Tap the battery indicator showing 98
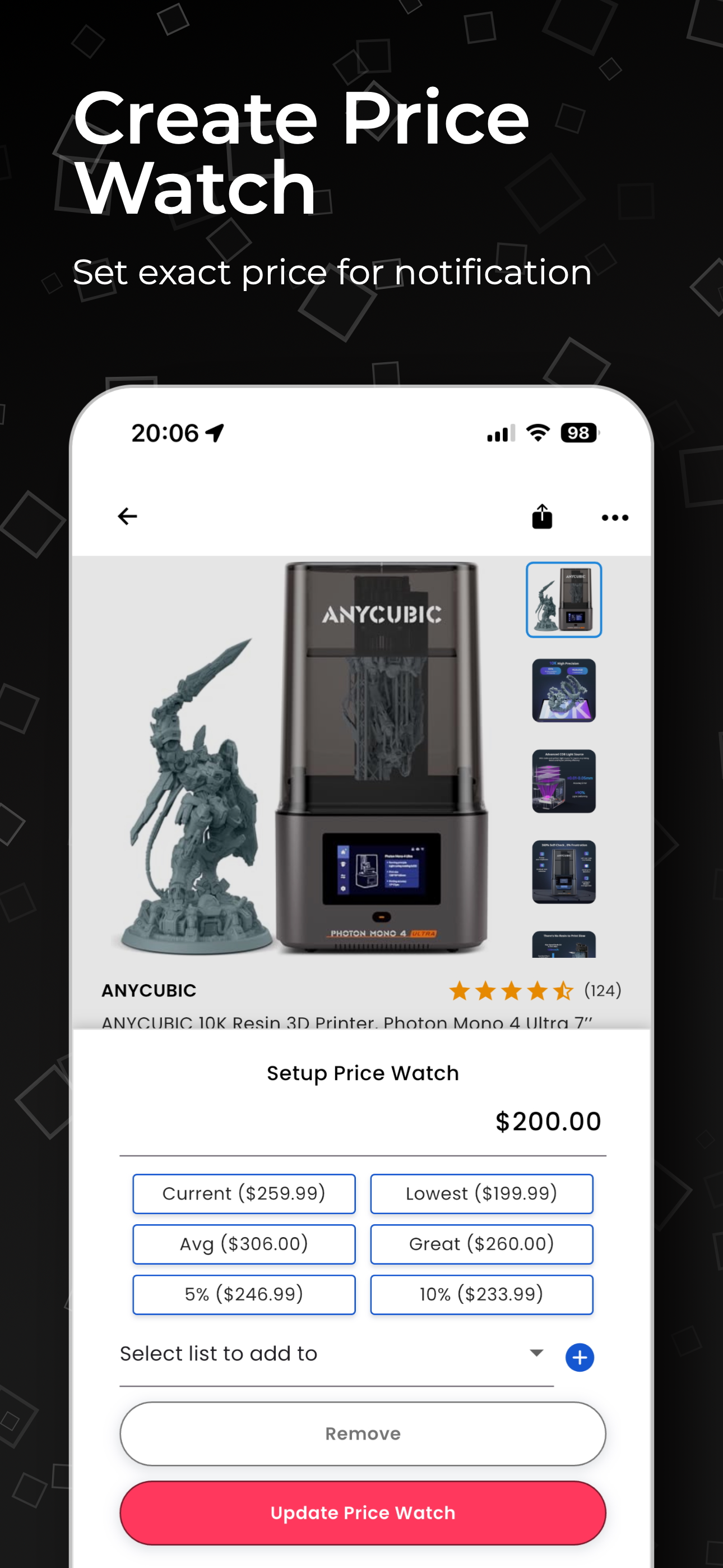Viewport: 723px width, 1568px height. pos(578,432)
